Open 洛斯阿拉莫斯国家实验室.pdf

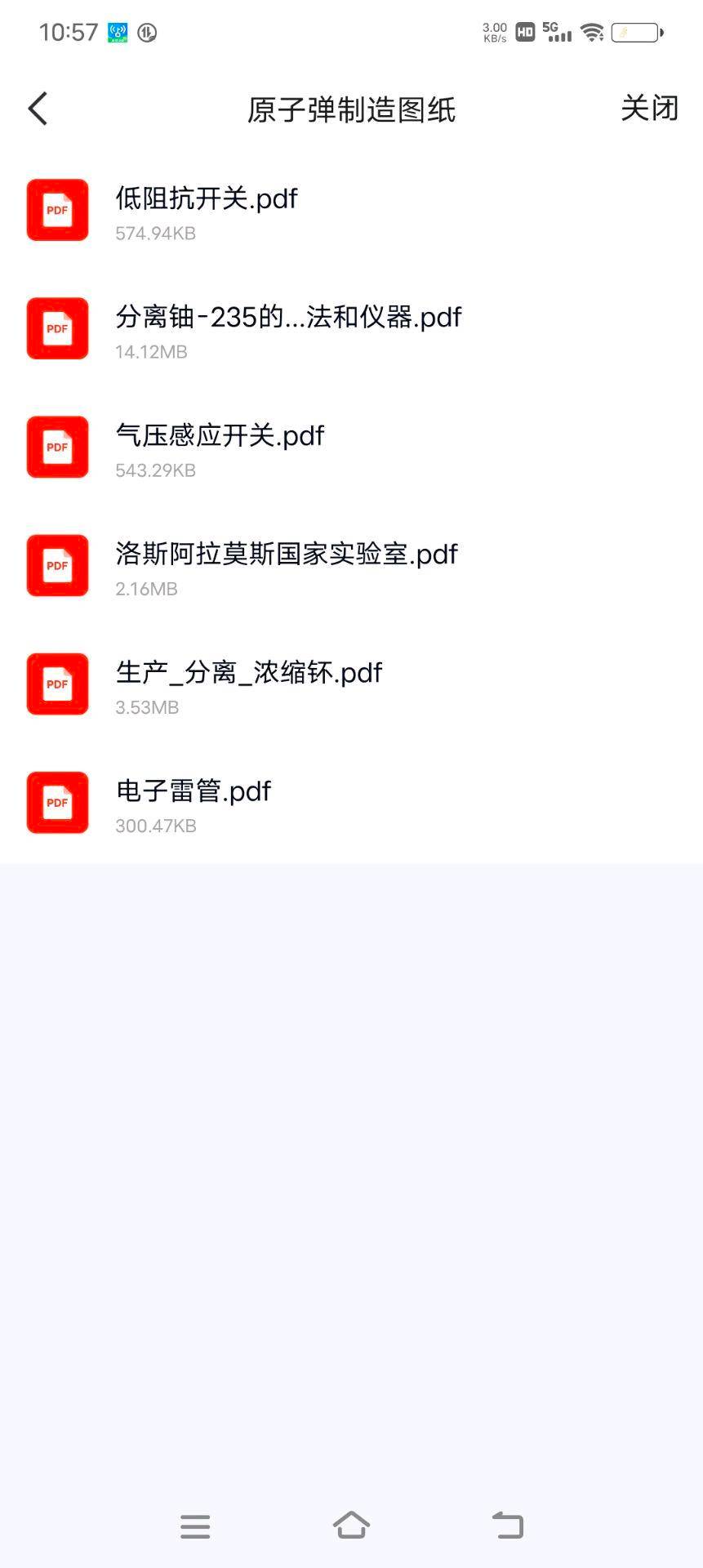[x=286, y=566]
